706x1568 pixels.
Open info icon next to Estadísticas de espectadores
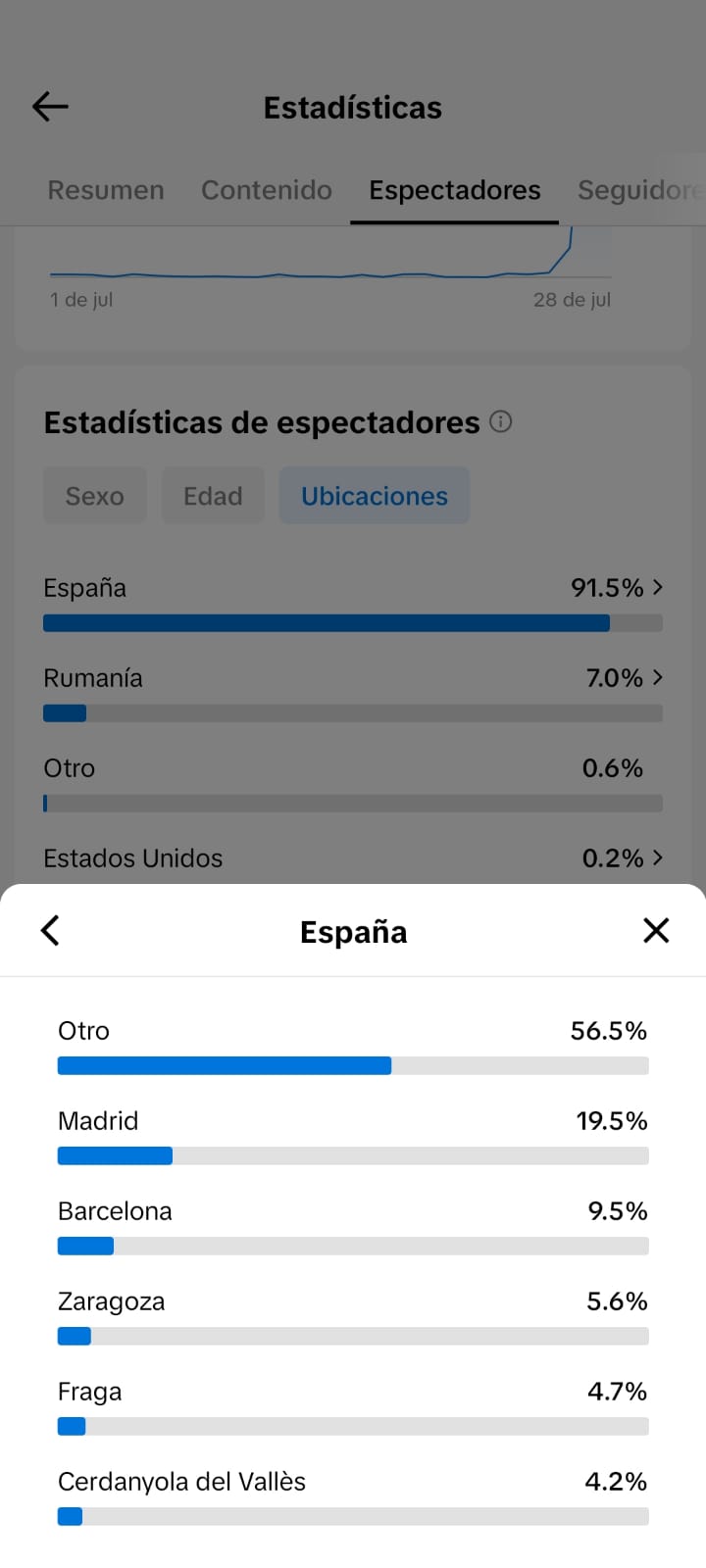[x=501, y=422]
